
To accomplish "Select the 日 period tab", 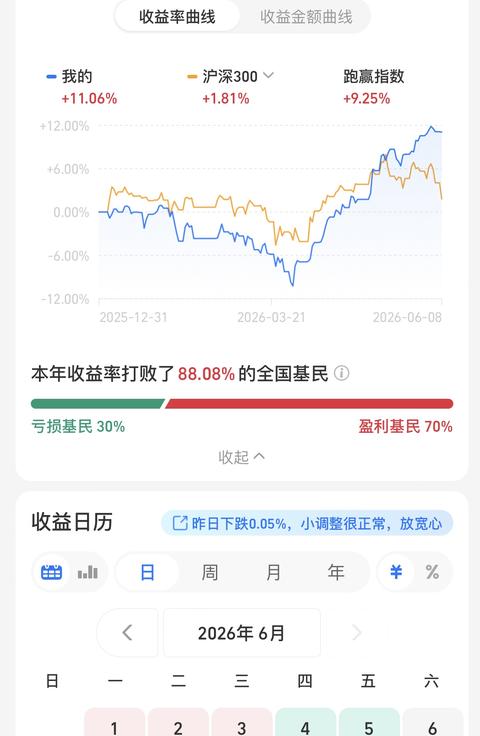I will tap(147, 572).
